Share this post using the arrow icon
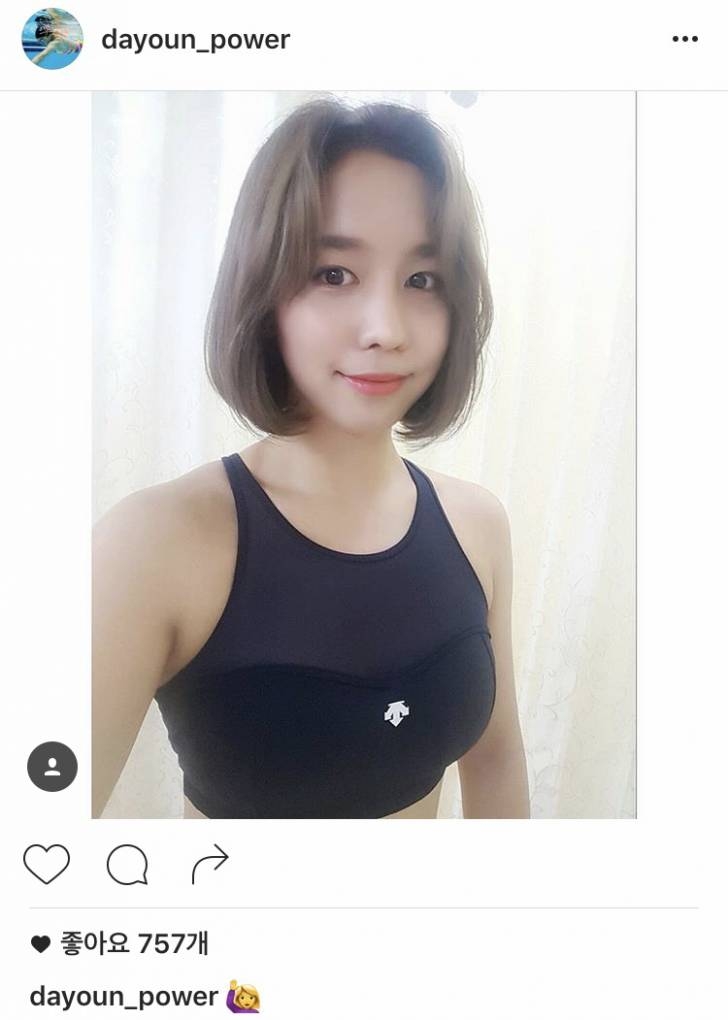The image size is (728, 1020). point(210,864)
